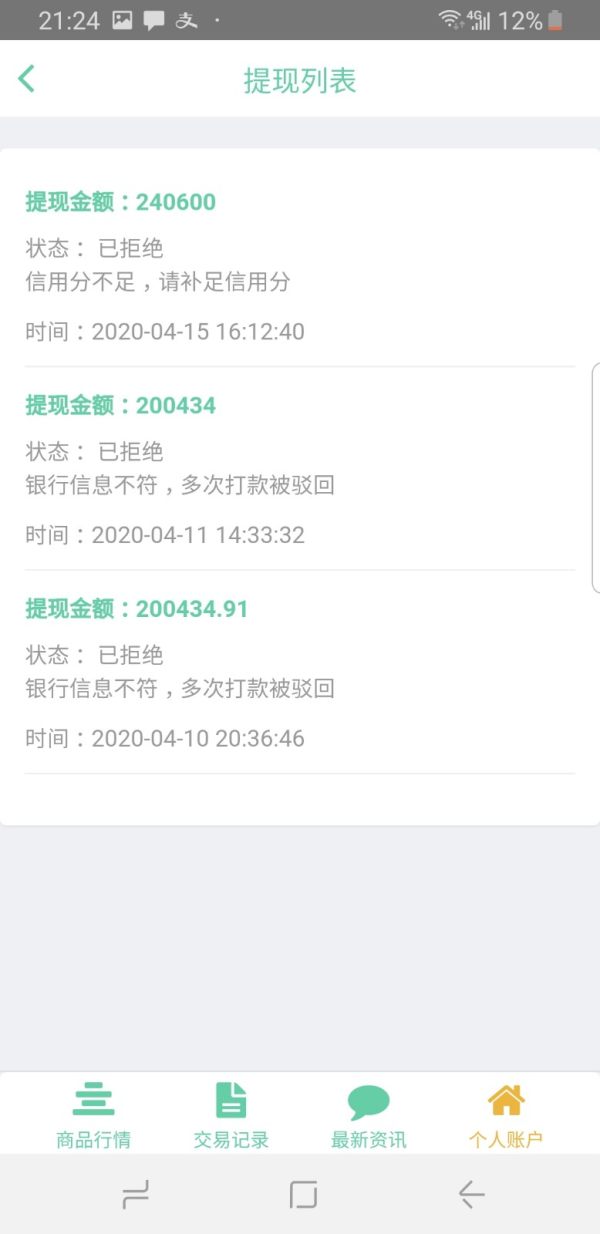Viewport: 600px width, 1234px height.
Task: Go back using the top-left arrow
Action: tap(27, 79)
